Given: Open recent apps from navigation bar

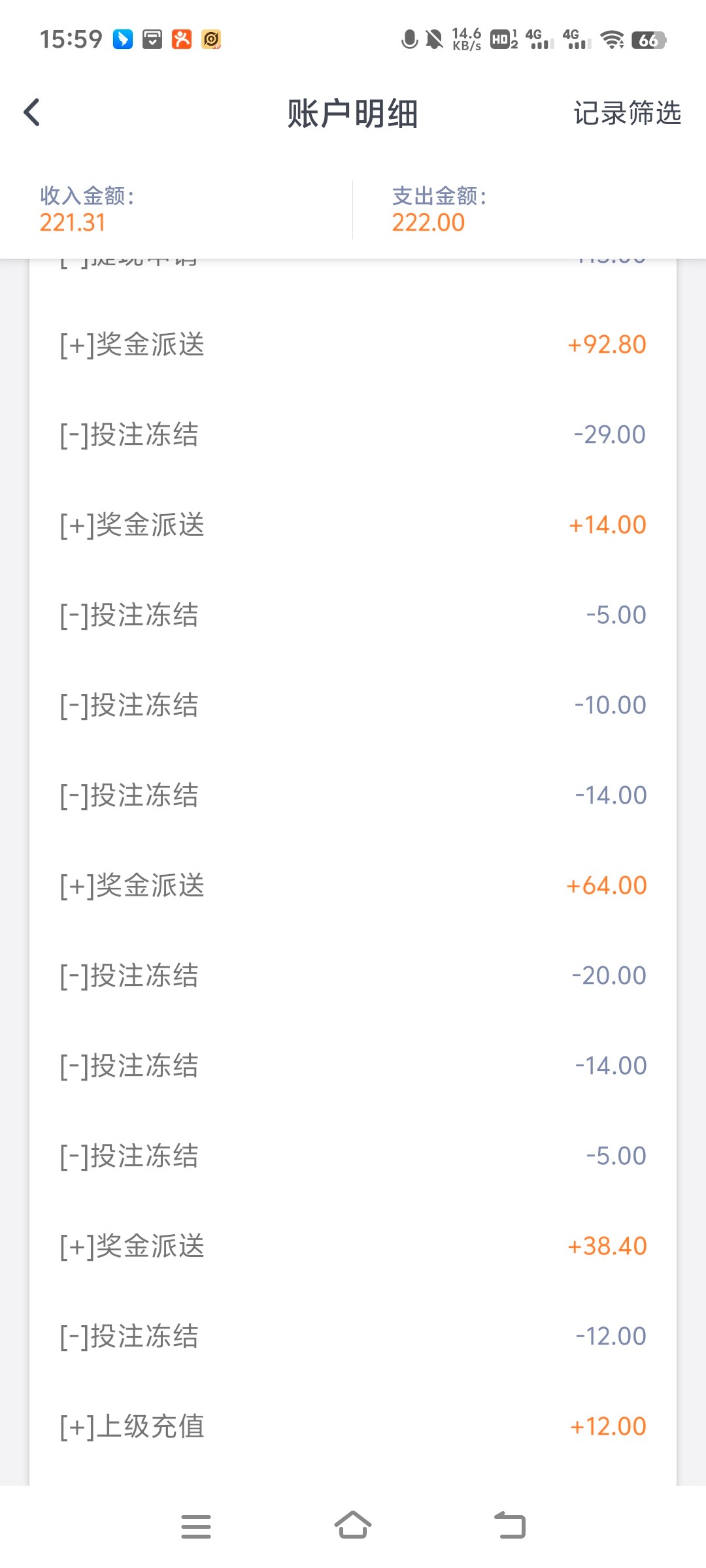Looking at the screenshot, I should [196, 1526].
